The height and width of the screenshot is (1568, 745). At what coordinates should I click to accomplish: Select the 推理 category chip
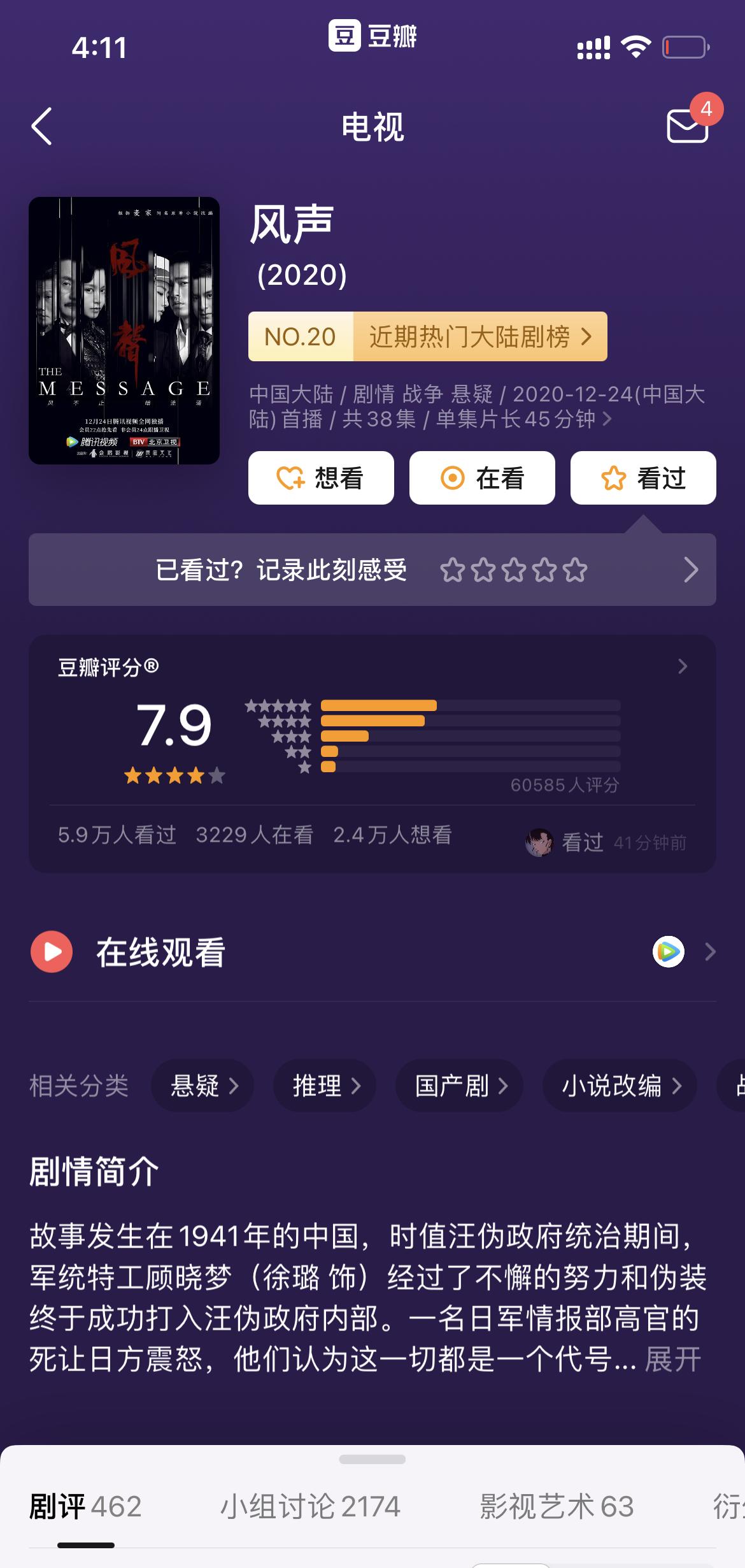tap(325, 1086)
